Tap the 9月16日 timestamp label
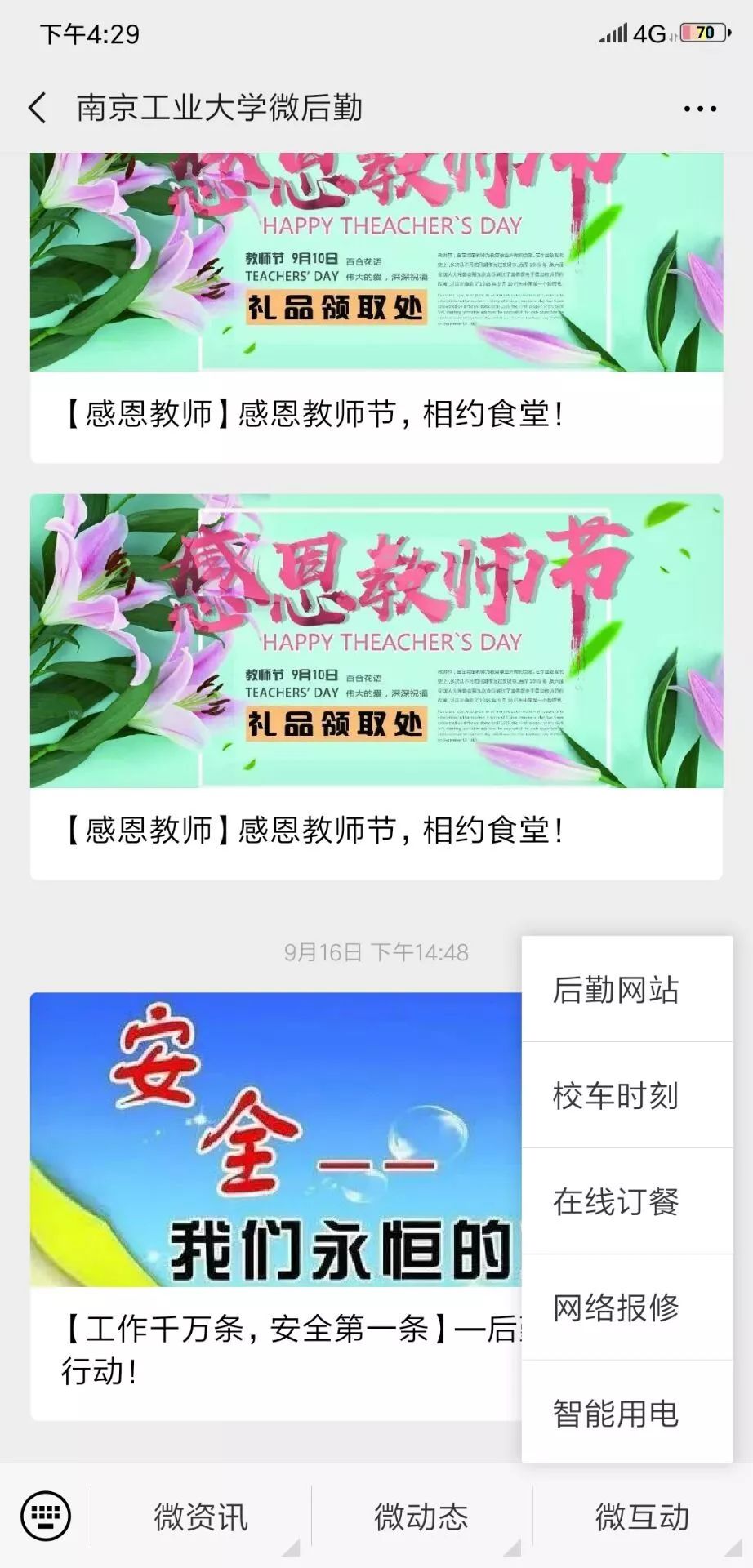 click(376, 950)
